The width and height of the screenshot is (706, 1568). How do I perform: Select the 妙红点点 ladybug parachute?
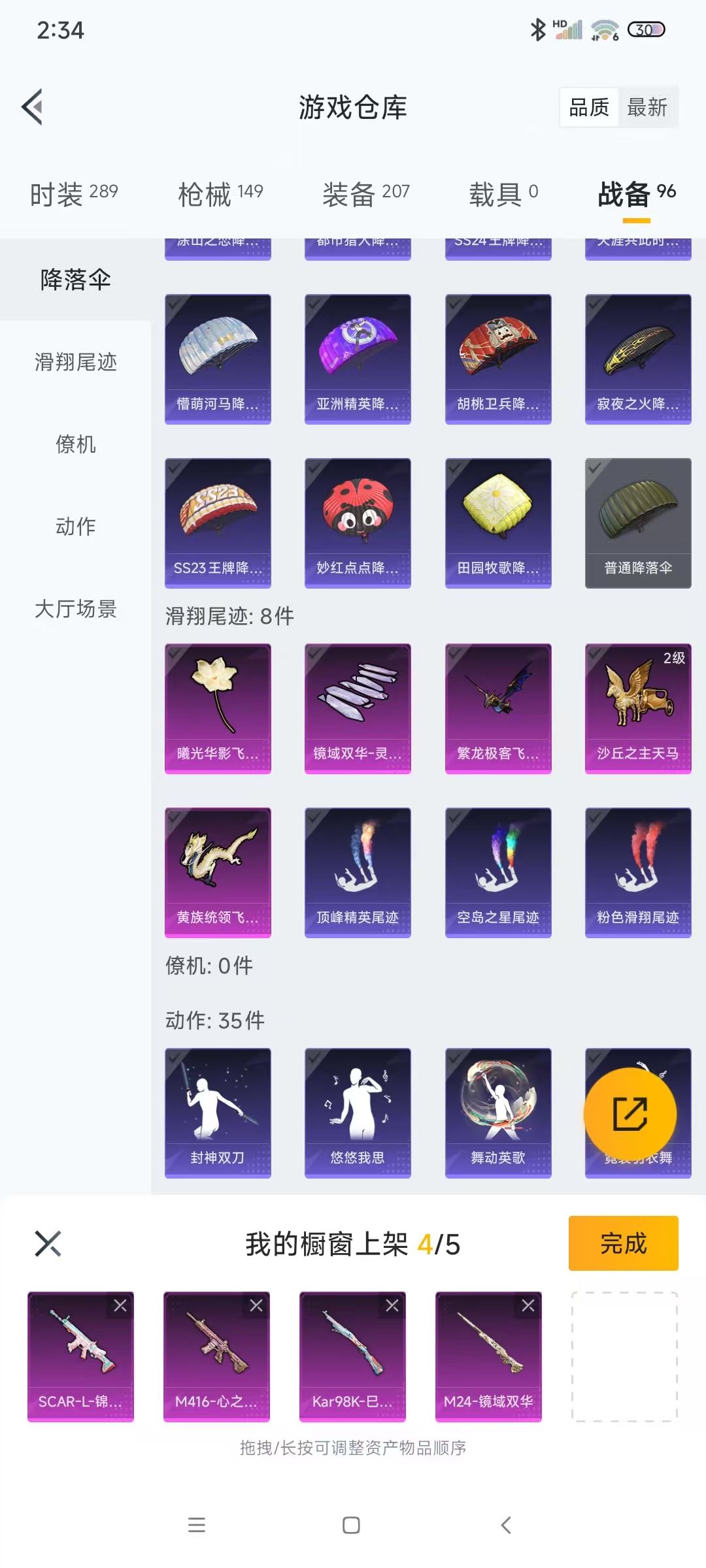coord(358,523)
